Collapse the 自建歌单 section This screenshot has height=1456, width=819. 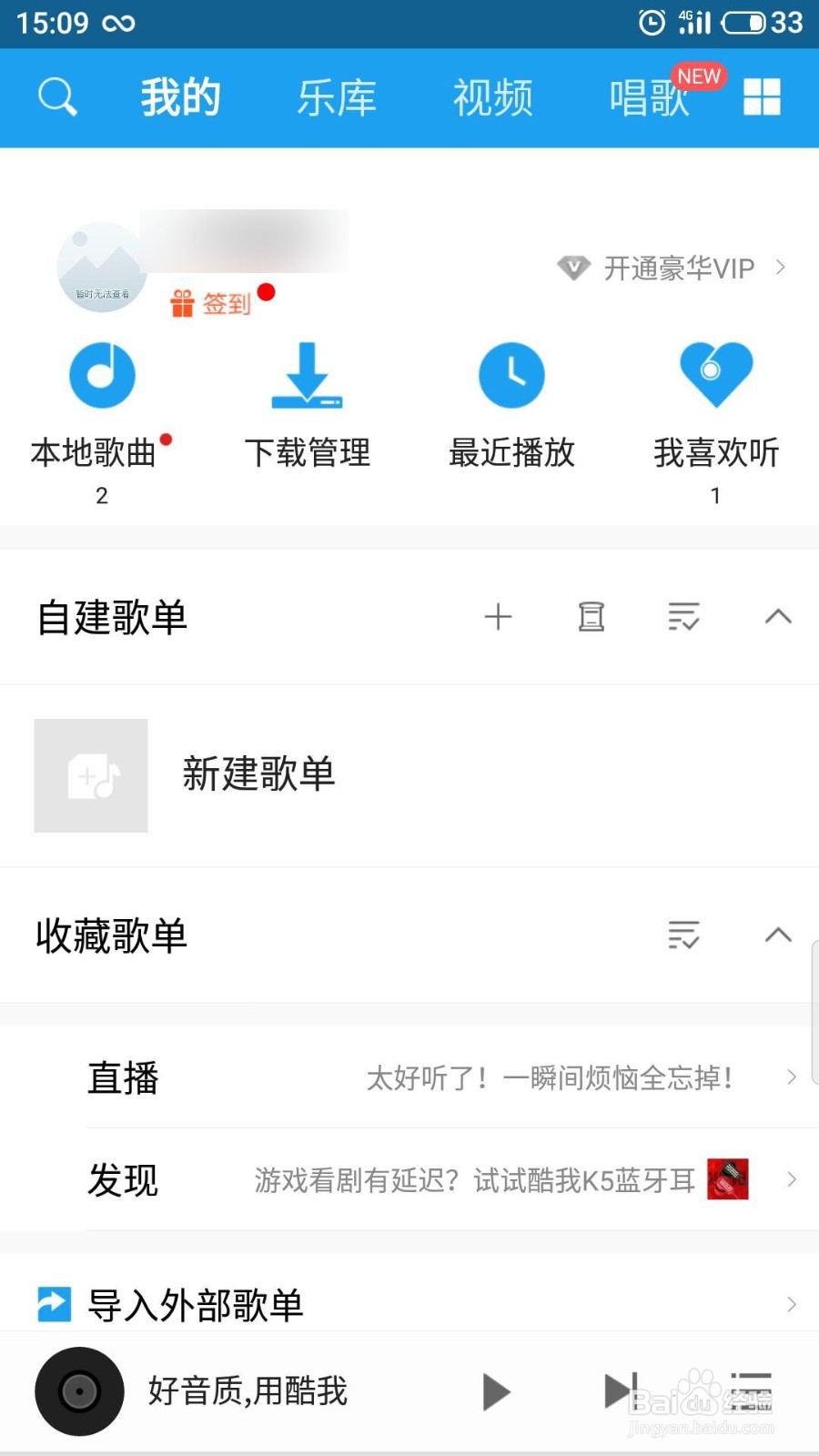[777, 616]
